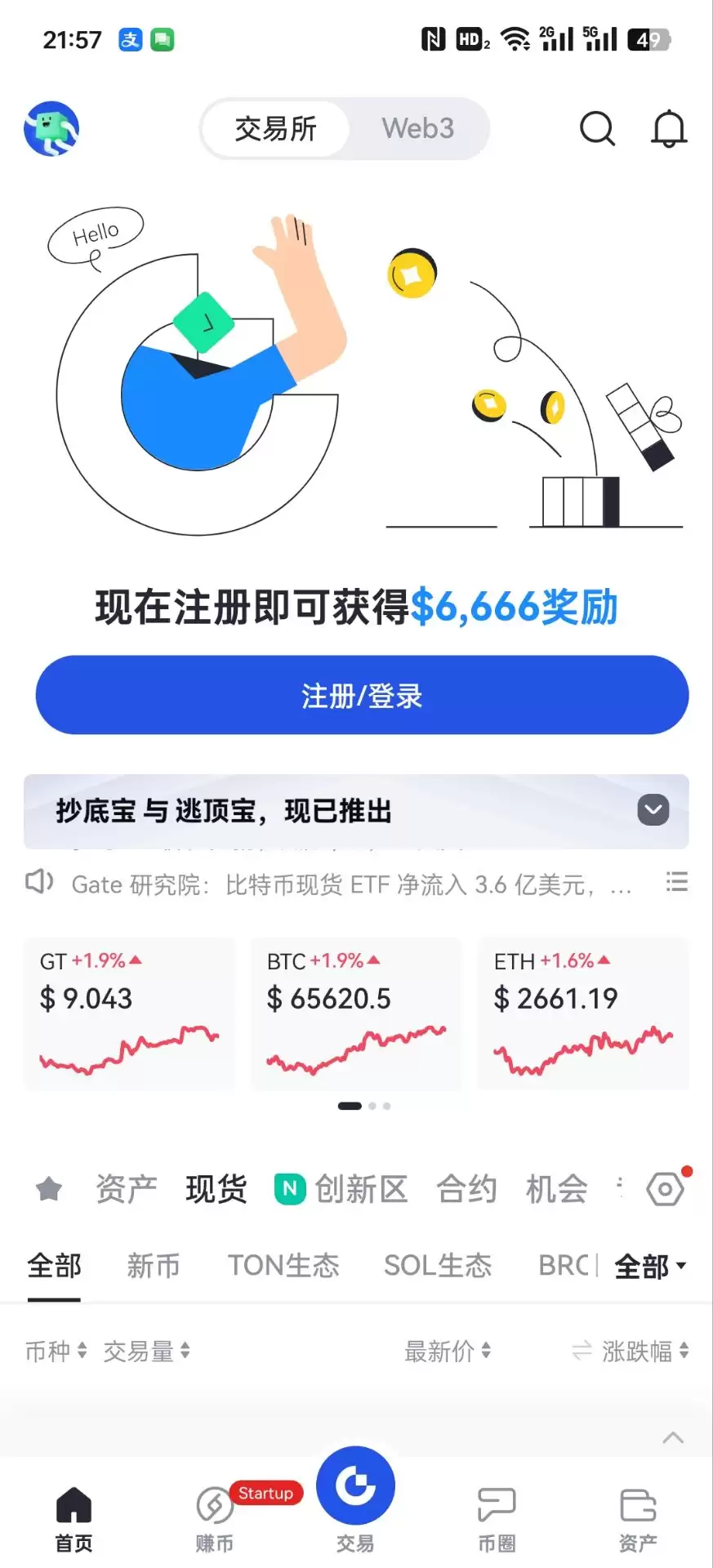713x1568 pixels.
Task: Open the notification bell
Action: (x=668, y=128)
